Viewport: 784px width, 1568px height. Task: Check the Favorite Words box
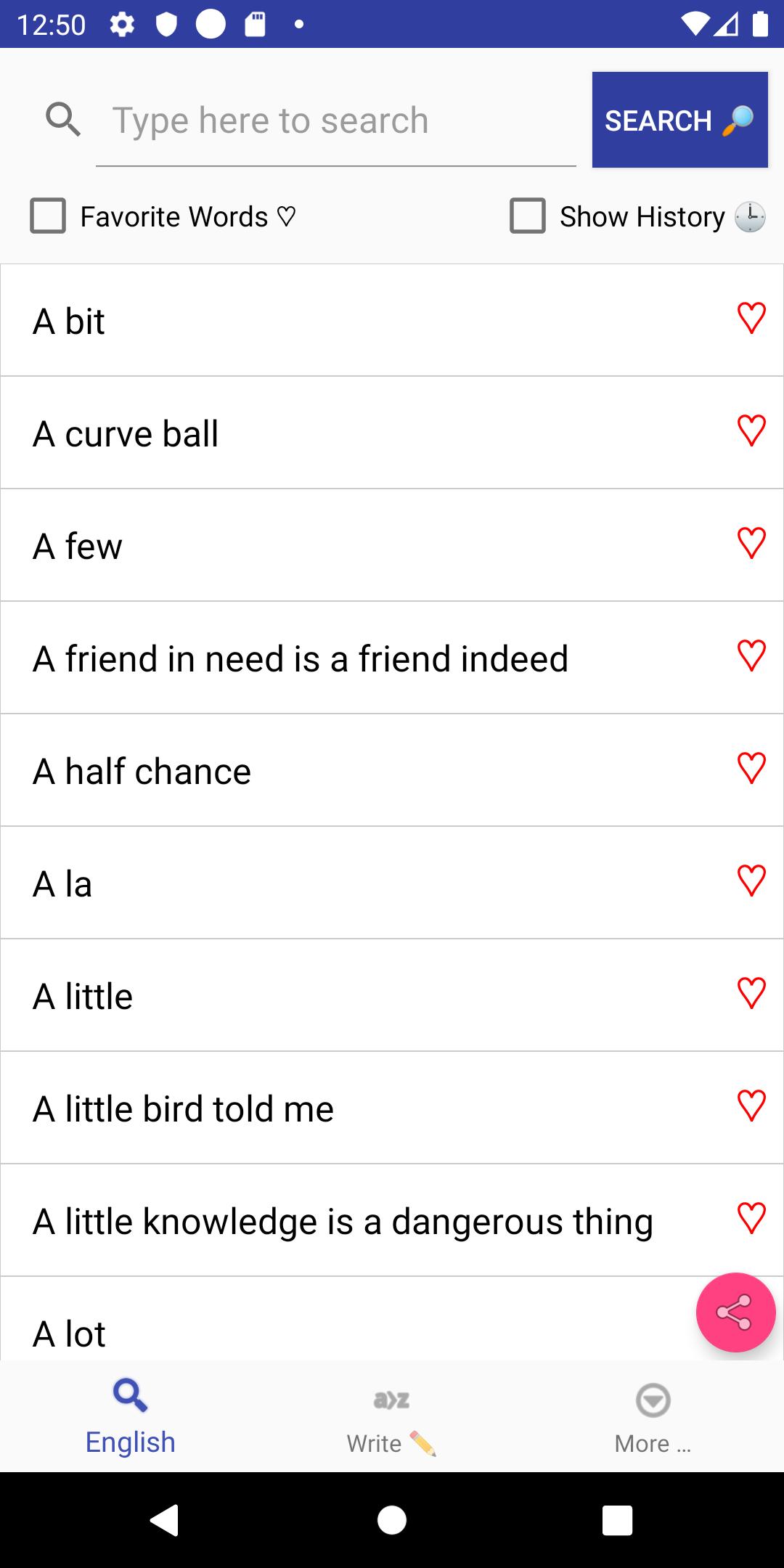click(x=48, y=216)
